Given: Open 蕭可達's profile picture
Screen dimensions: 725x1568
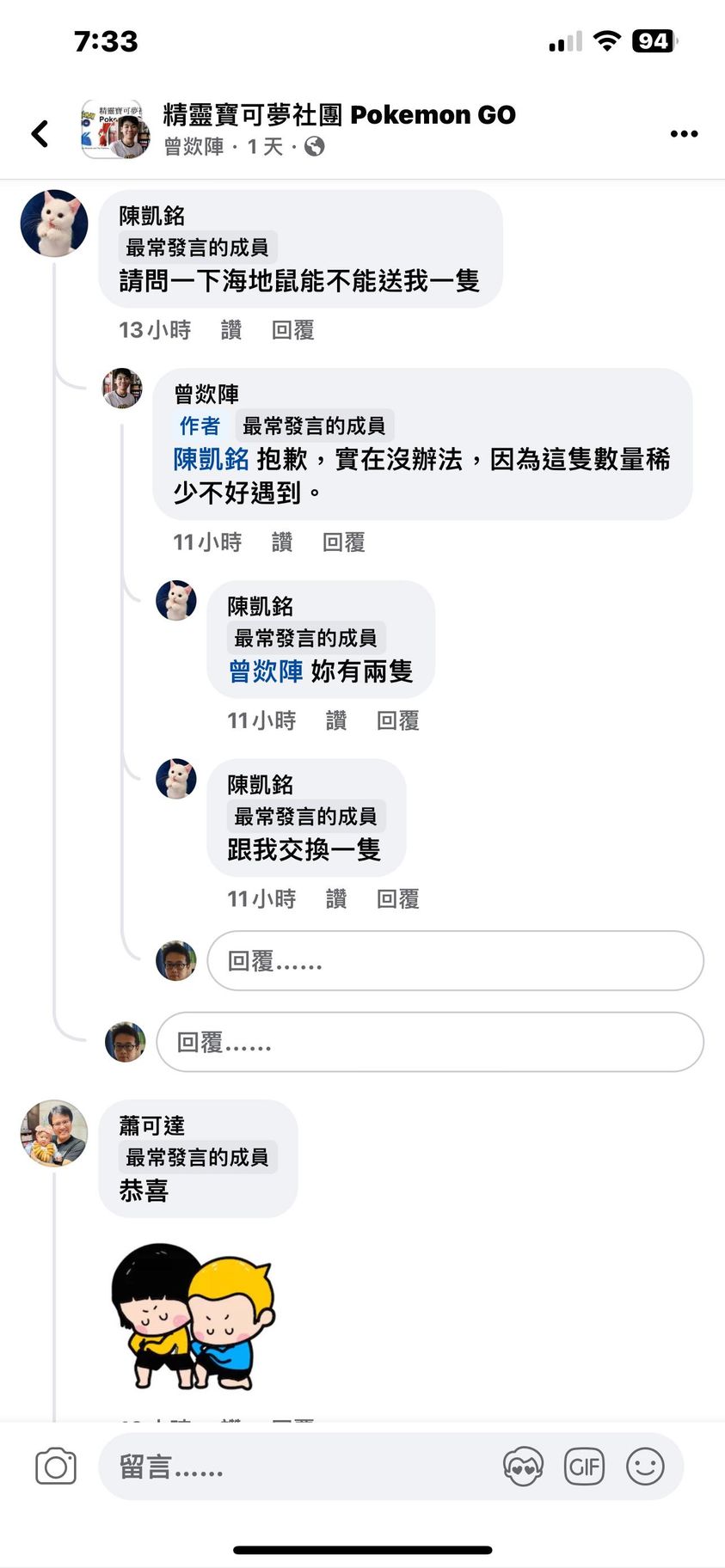Looking at the screenshot, I should click(54, 1133).
